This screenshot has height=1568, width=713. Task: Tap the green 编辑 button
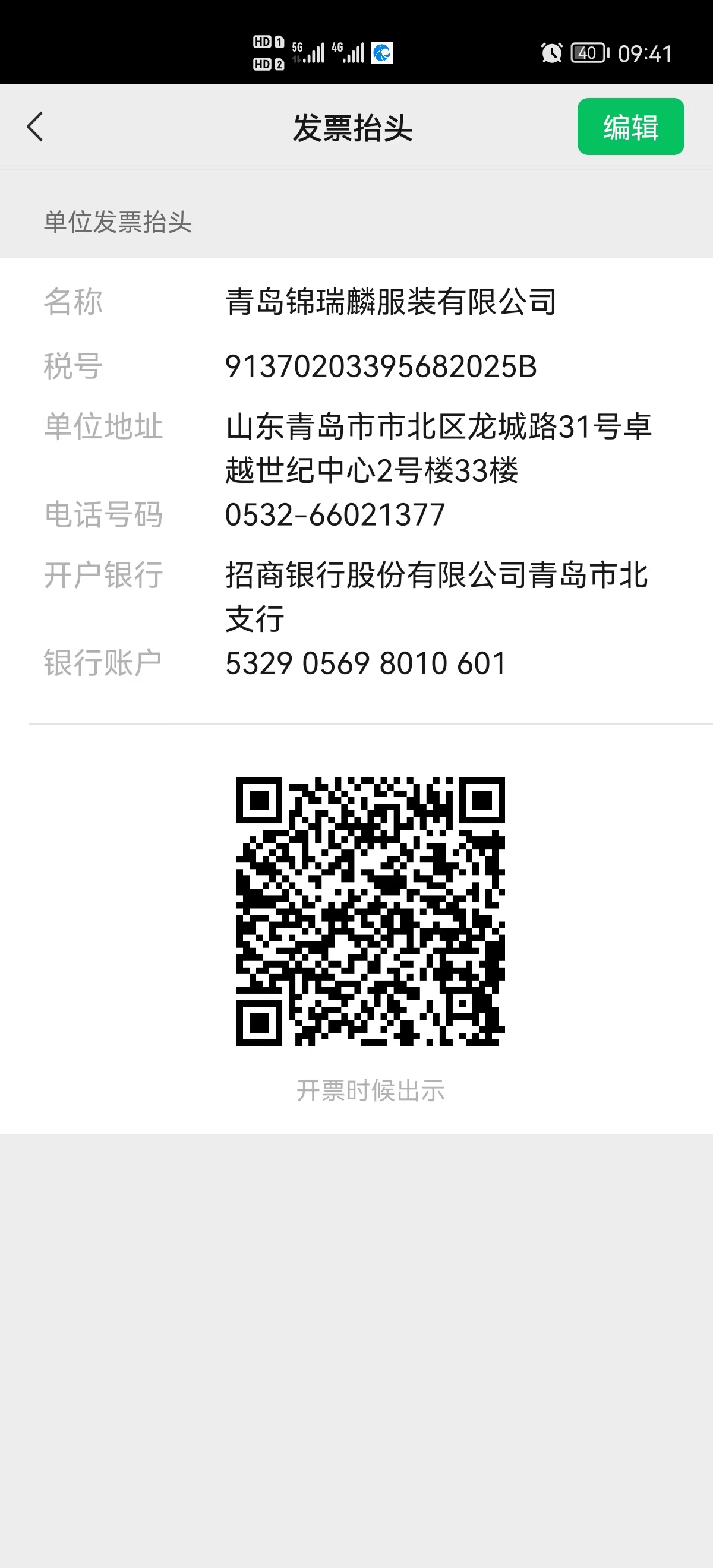pyautogui.click(x=630, y=127)
